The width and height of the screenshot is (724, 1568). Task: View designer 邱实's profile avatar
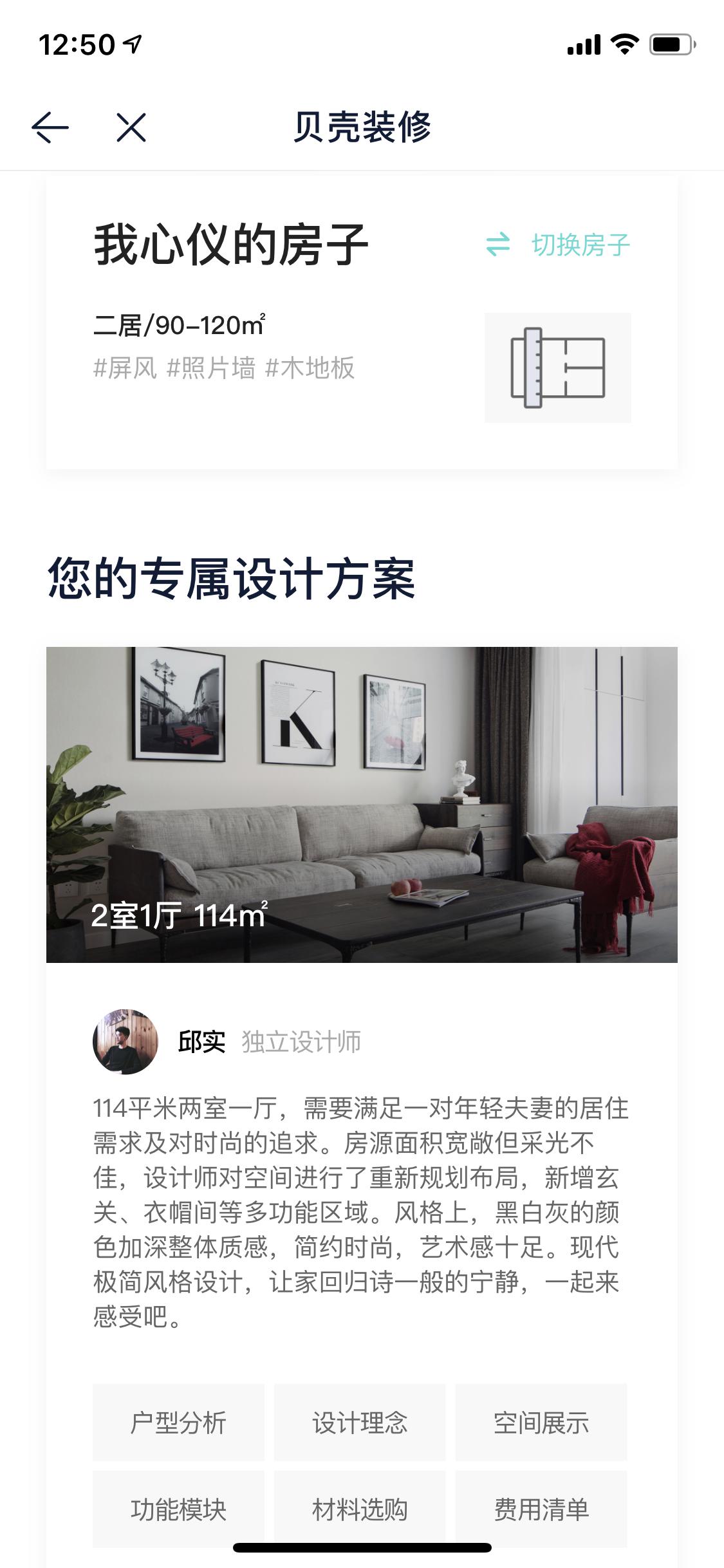tap(125, 1041)
